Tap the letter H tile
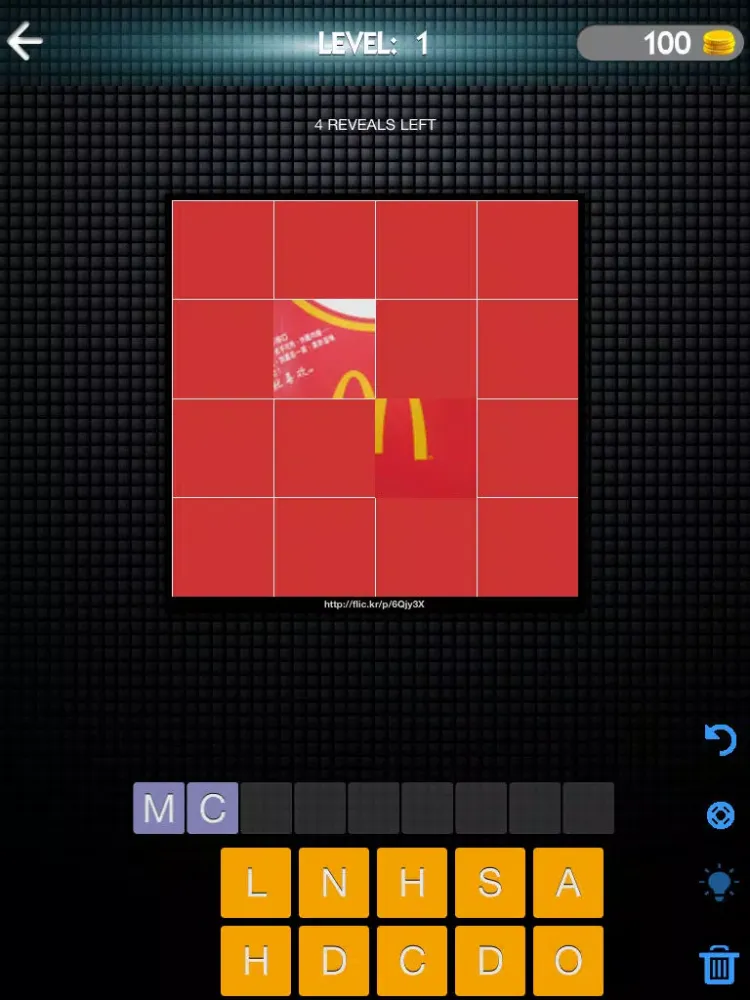Viewport: 750px width, 1000px height. click(x=412, y=884)
